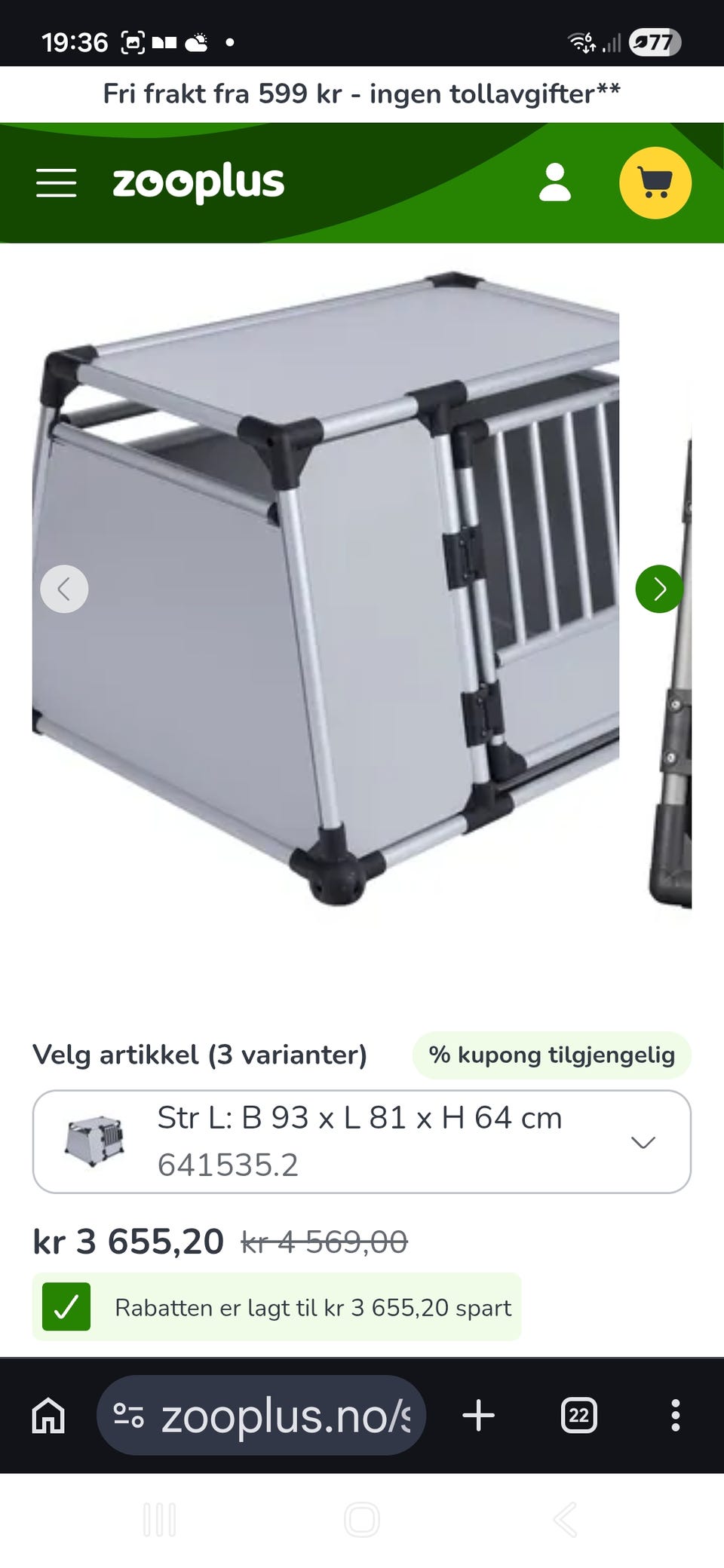Expand the Str L variant dropdown
This screenshot has width=724, height=1568.
362,1141
